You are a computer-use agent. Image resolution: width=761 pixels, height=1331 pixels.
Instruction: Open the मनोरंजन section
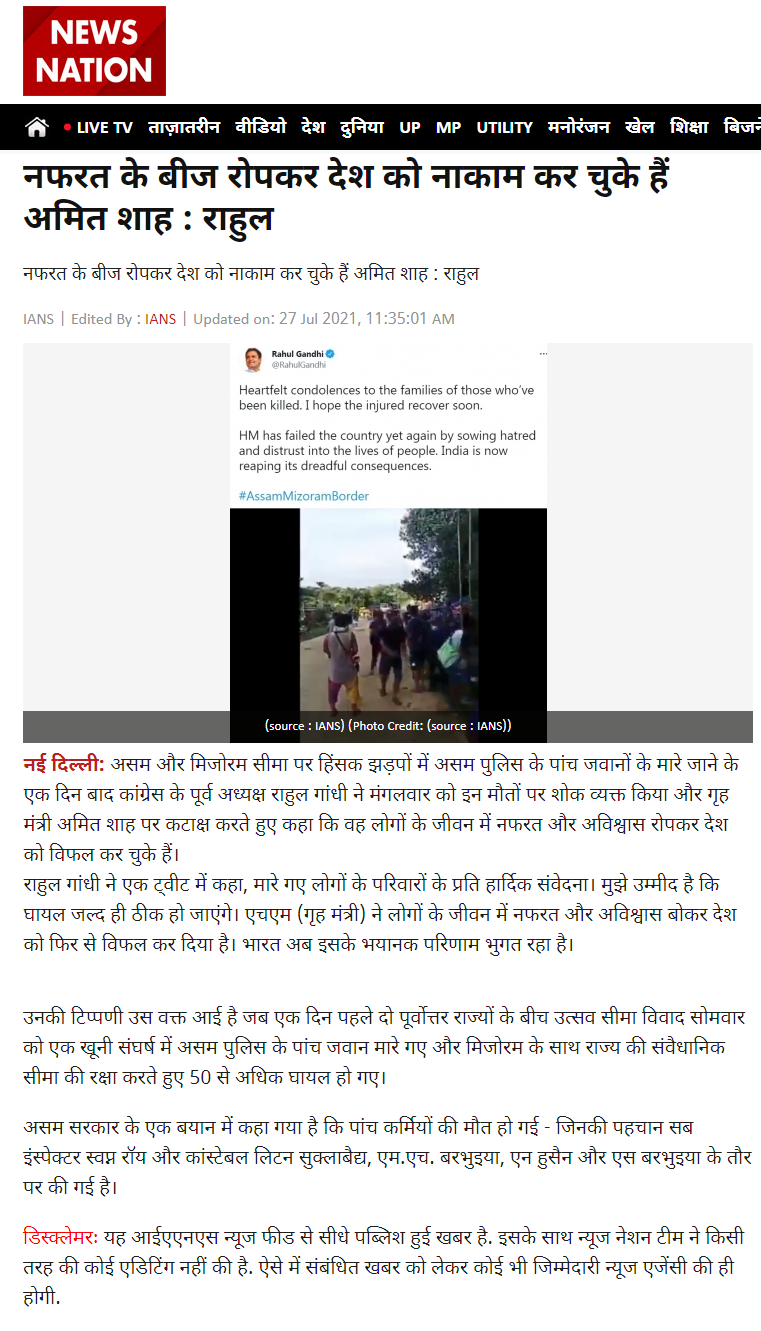point(578,127)
